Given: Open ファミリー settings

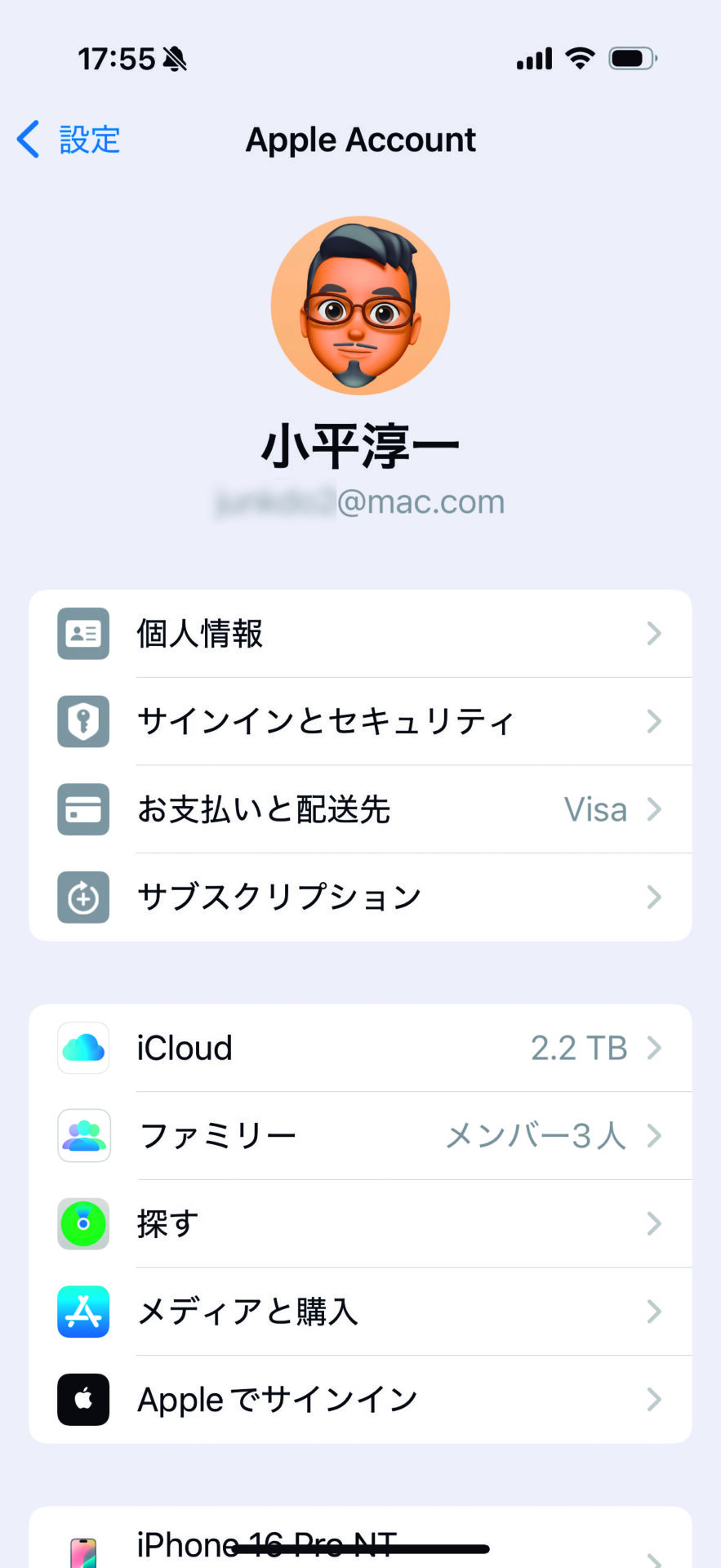Looking at the screenshot, I should (360, 1136).
